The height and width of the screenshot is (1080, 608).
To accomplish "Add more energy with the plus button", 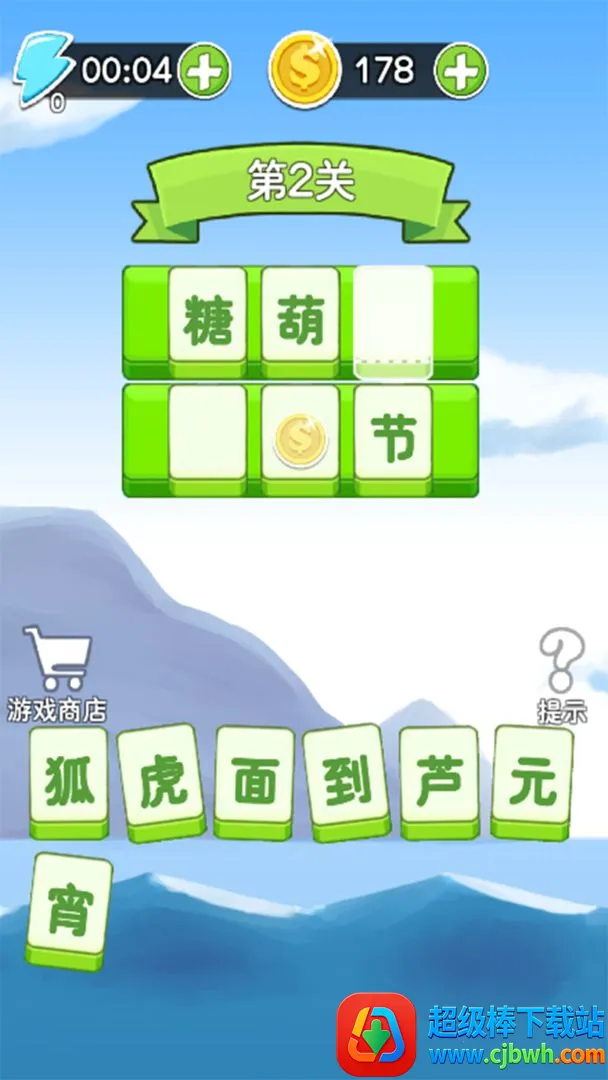I will pos(205,70).
